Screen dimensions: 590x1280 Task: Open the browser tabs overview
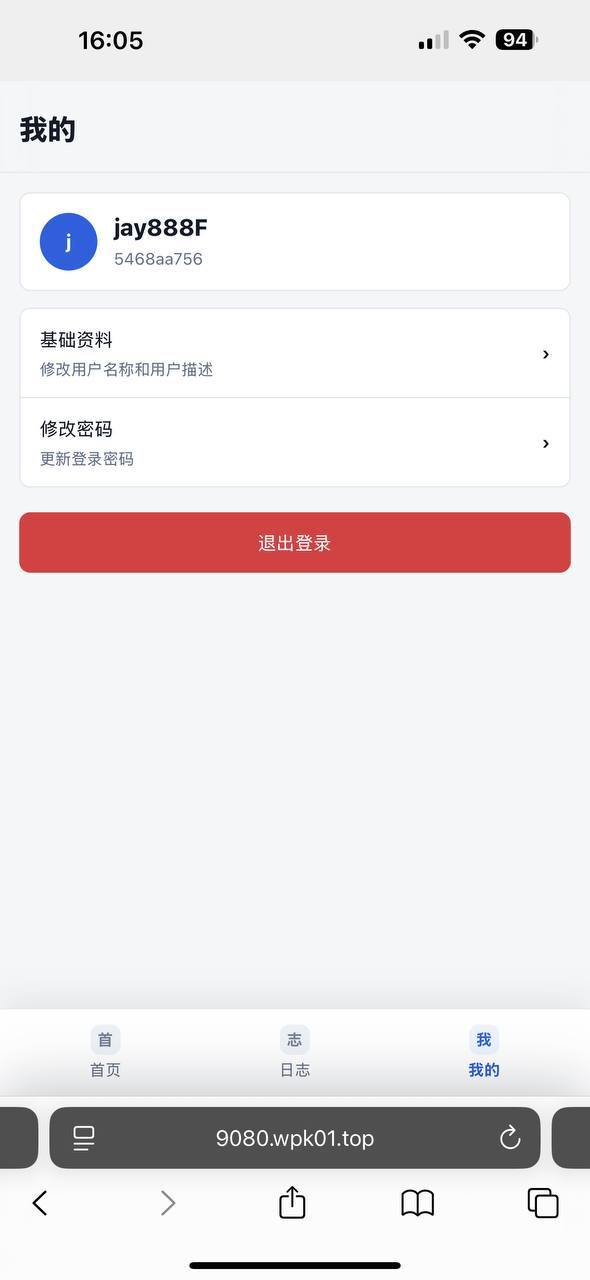543,1203
